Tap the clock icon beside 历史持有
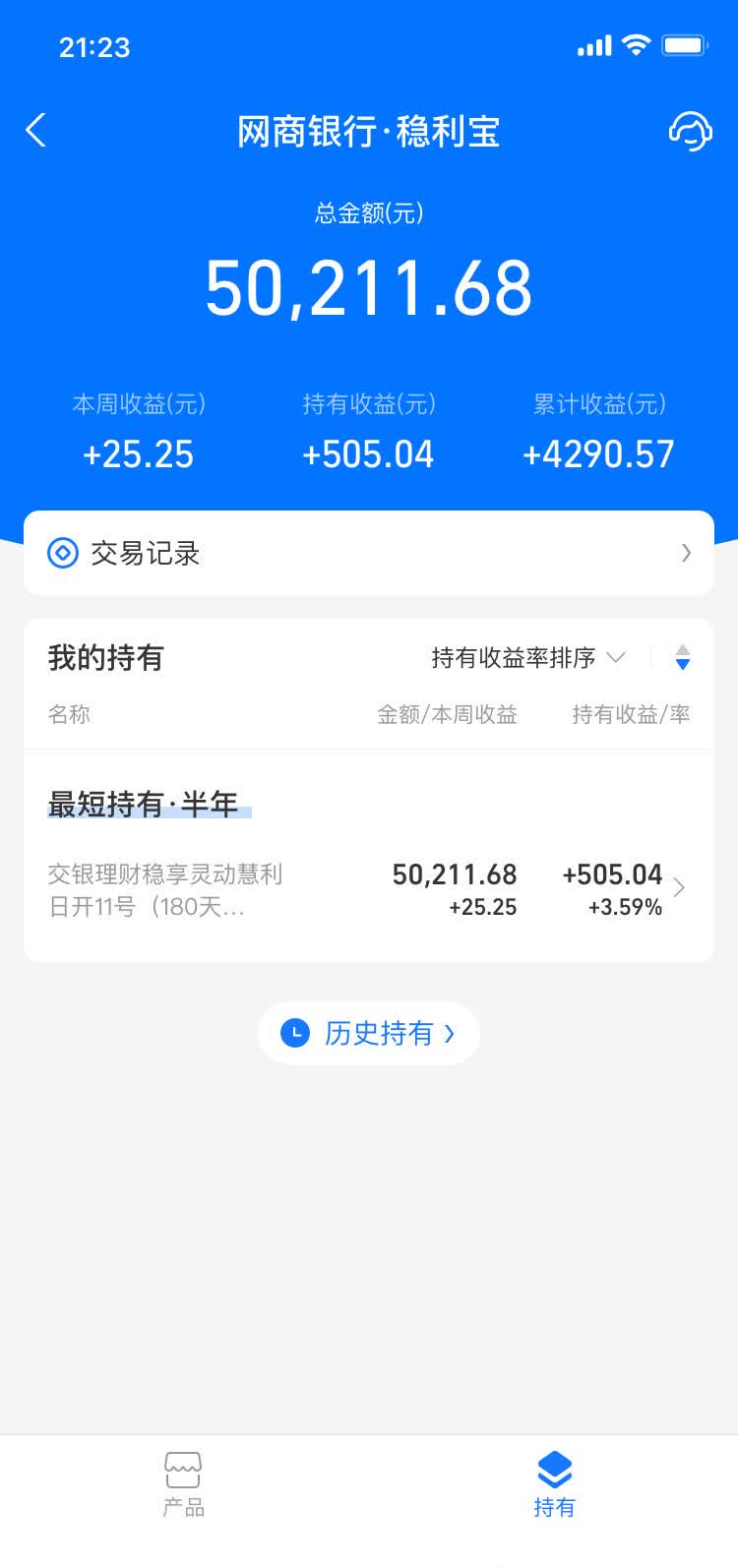This screenshot has height=1568, width=738. click(x=293, y=1033)
